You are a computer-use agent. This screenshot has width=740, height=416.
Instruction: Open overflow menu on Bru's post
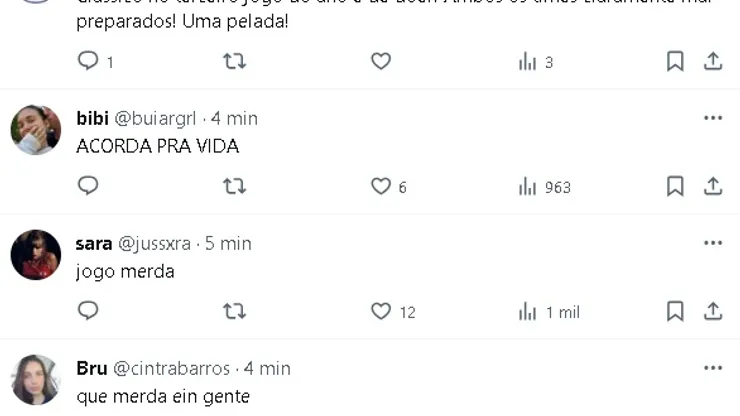[713, 368]
